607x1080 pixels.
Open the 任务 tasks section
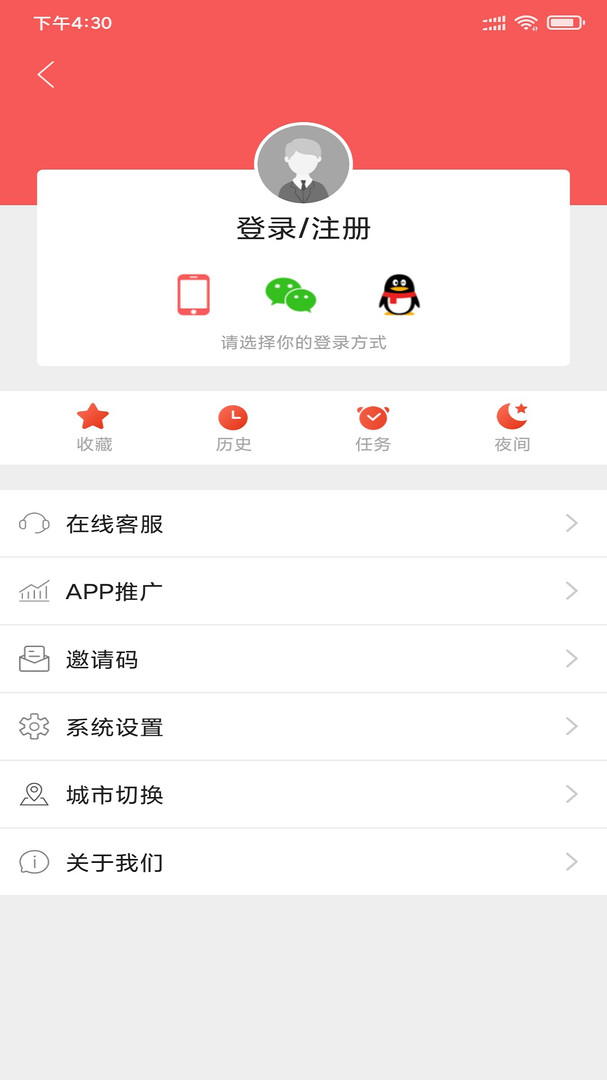point(373,428)
